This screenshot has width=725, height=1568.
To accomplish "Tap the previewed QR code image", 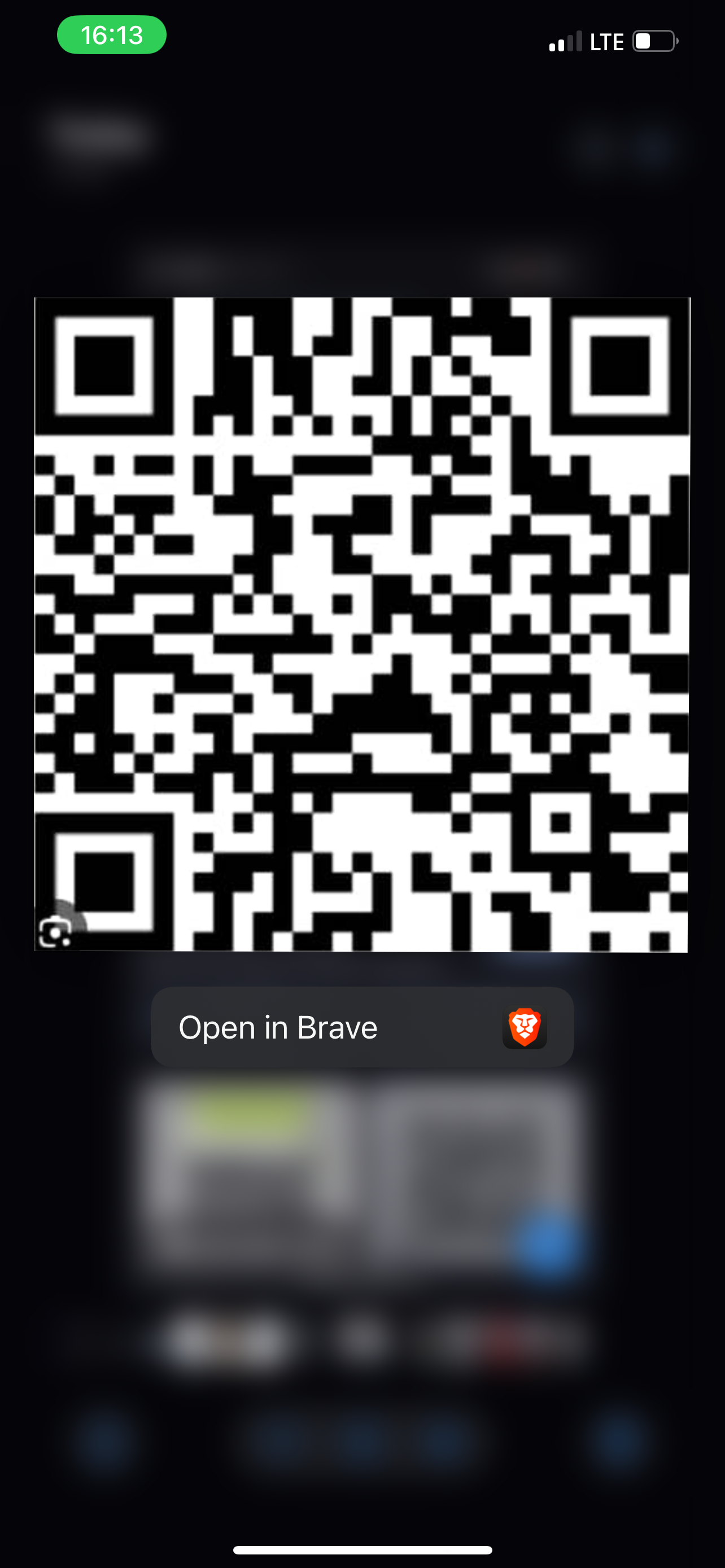I will [x=361, y=624].
